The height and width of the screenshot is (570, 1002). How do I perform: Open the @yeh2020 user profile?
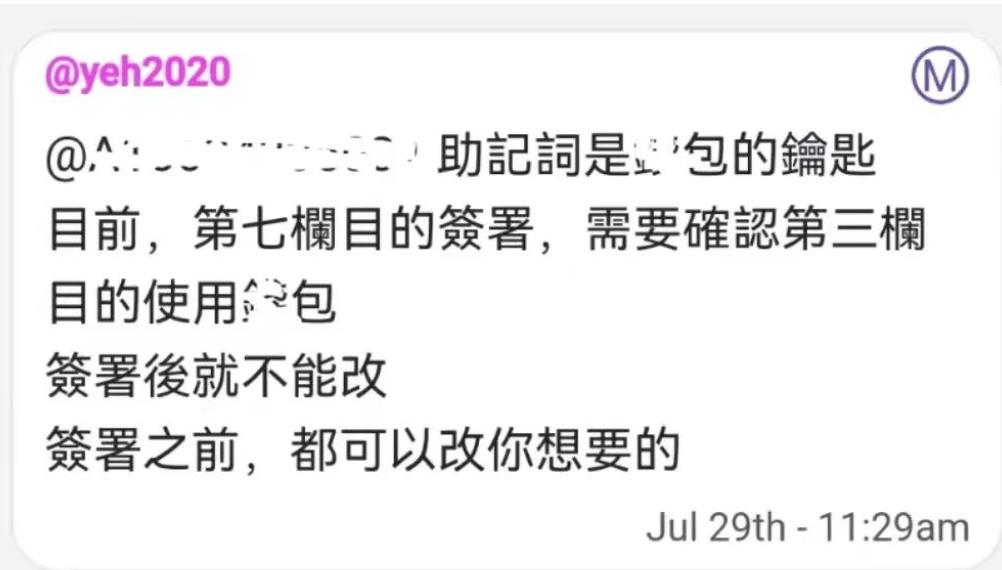(138, 75)
